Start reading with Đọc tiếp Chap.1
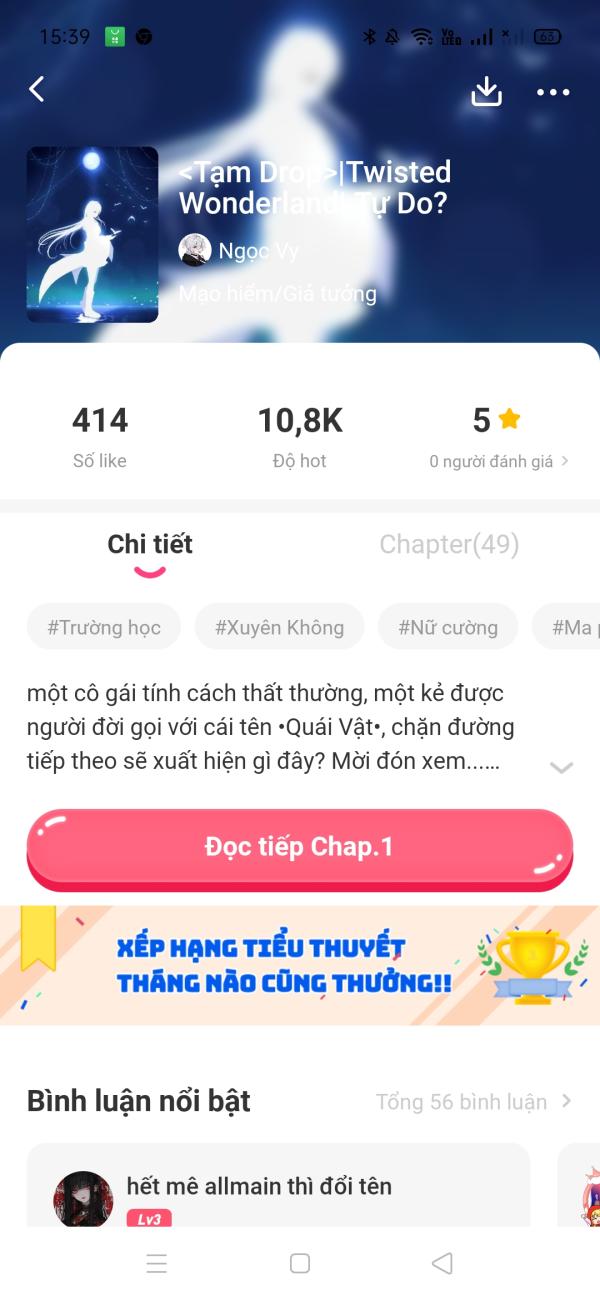This screenshot has width=600, height=1300. [299, 847]
